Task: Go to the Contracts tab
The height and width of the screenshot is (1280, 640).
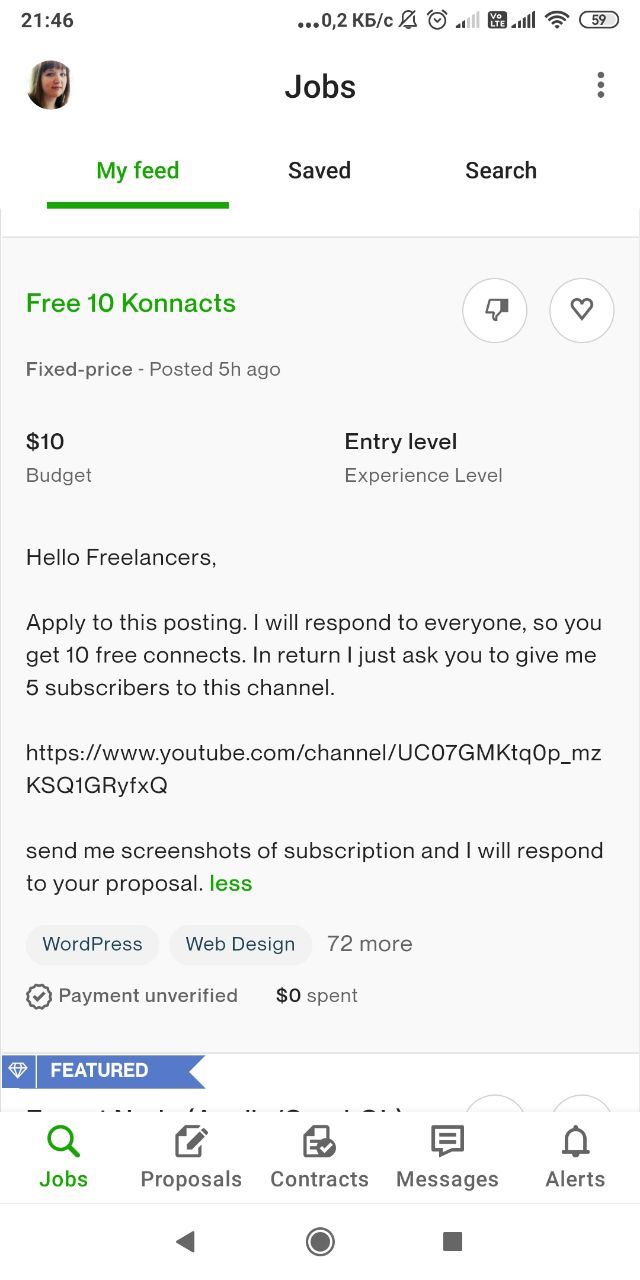Action: point(319,1158)
